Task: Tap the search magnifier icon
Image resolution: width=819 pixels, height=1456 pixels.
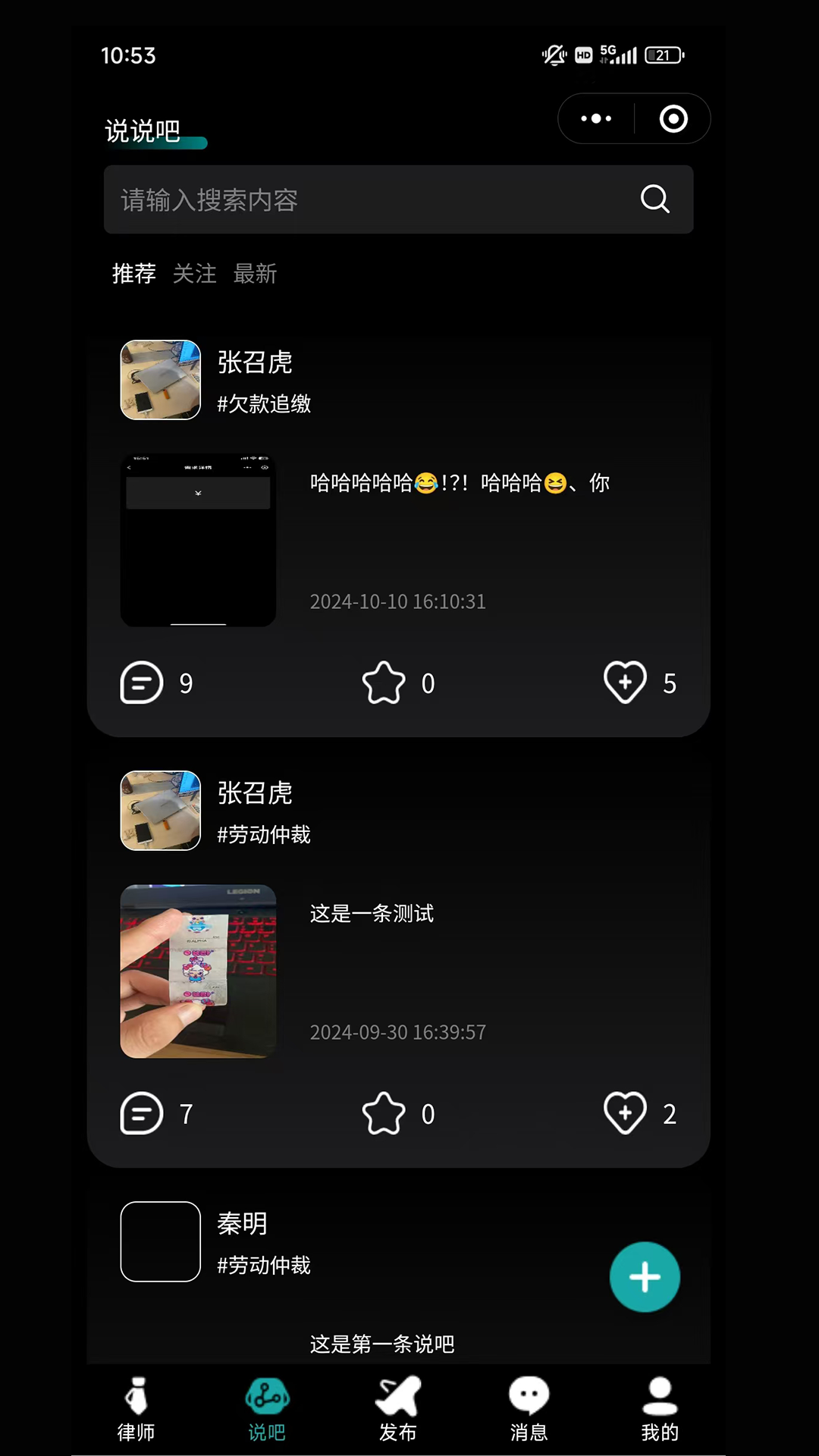Action: pyautogui.click(x=654, y=200)
